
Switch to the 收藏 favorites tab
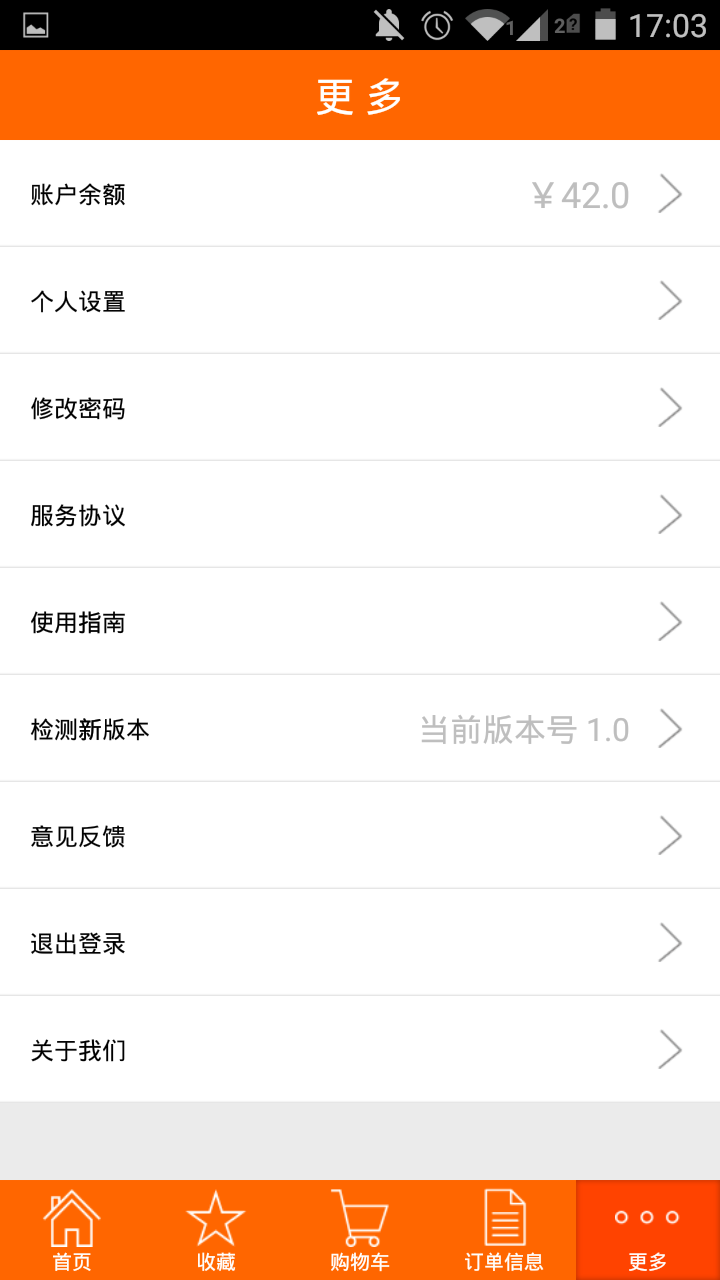(216, 1230)
